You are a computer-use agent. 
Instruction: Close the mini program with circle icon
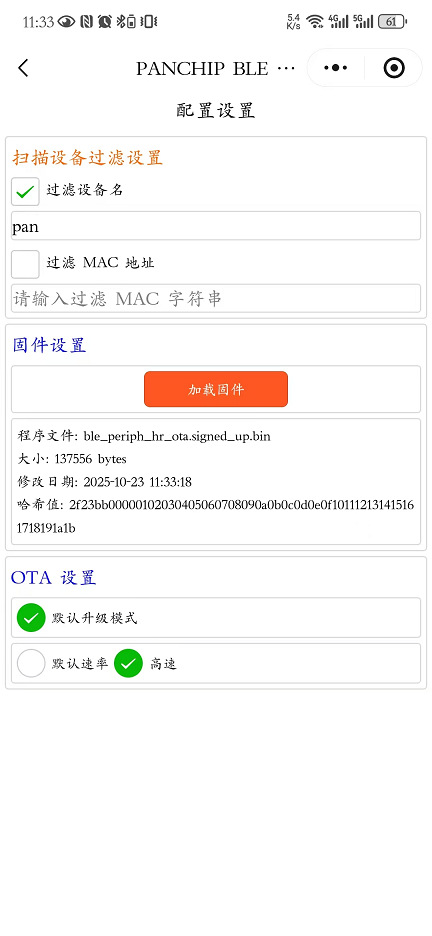coord(394,68)
